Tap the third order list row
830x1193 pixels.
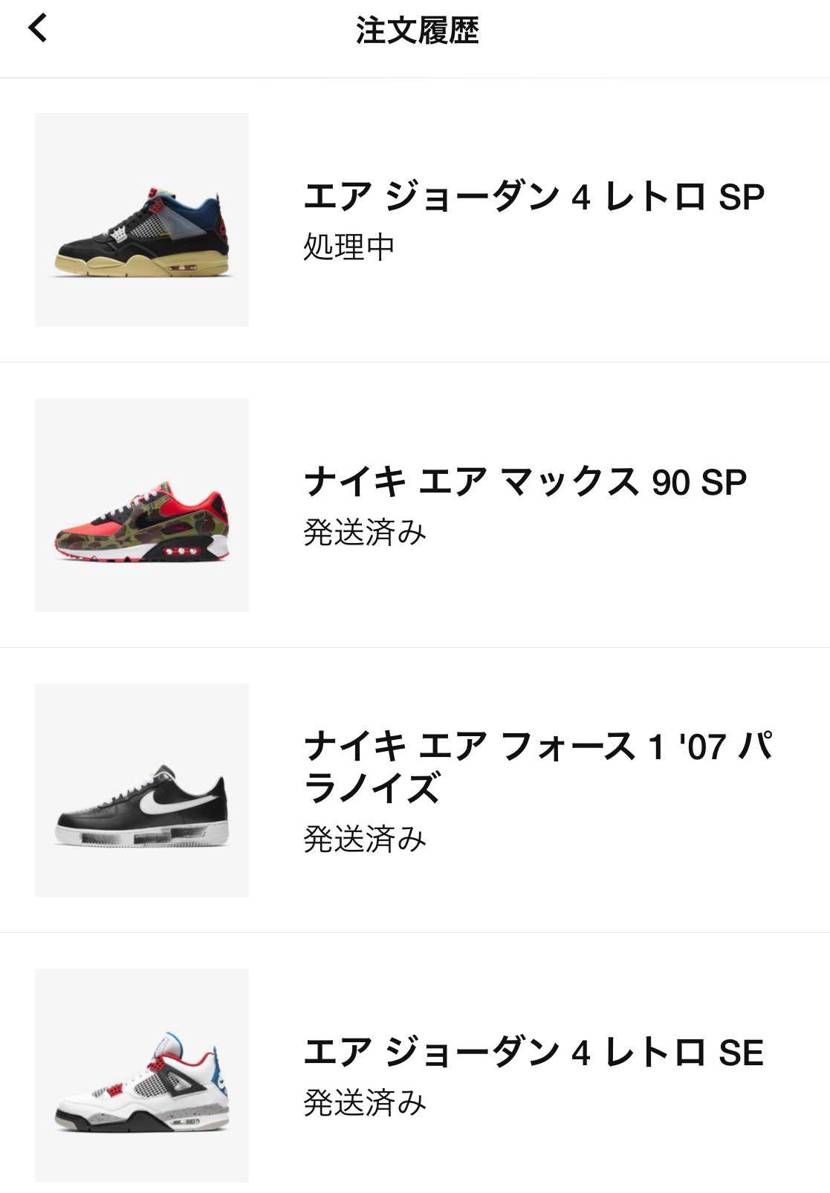pos(415,789)
